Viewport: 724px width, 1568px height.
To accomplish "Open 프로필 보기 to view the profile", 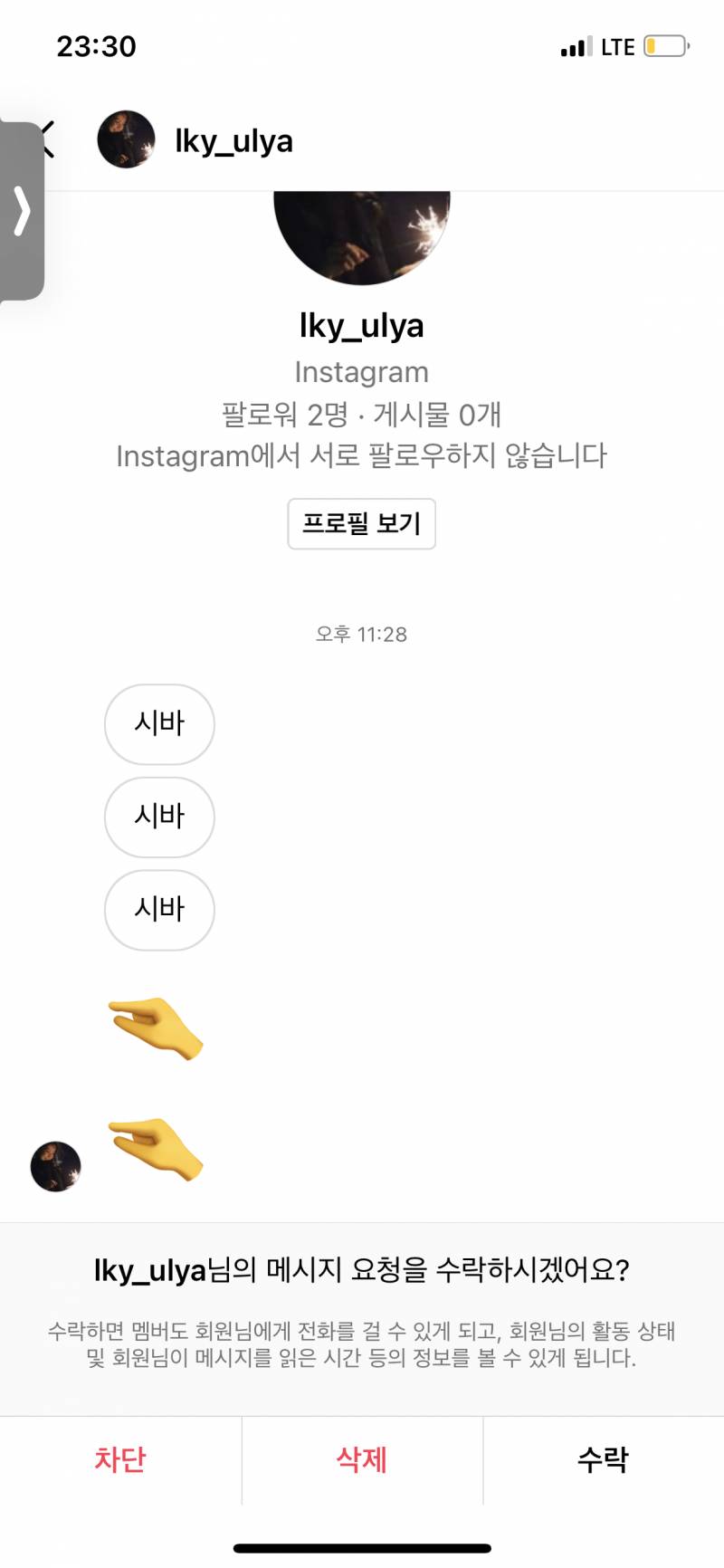I will (x=361, y=524).
